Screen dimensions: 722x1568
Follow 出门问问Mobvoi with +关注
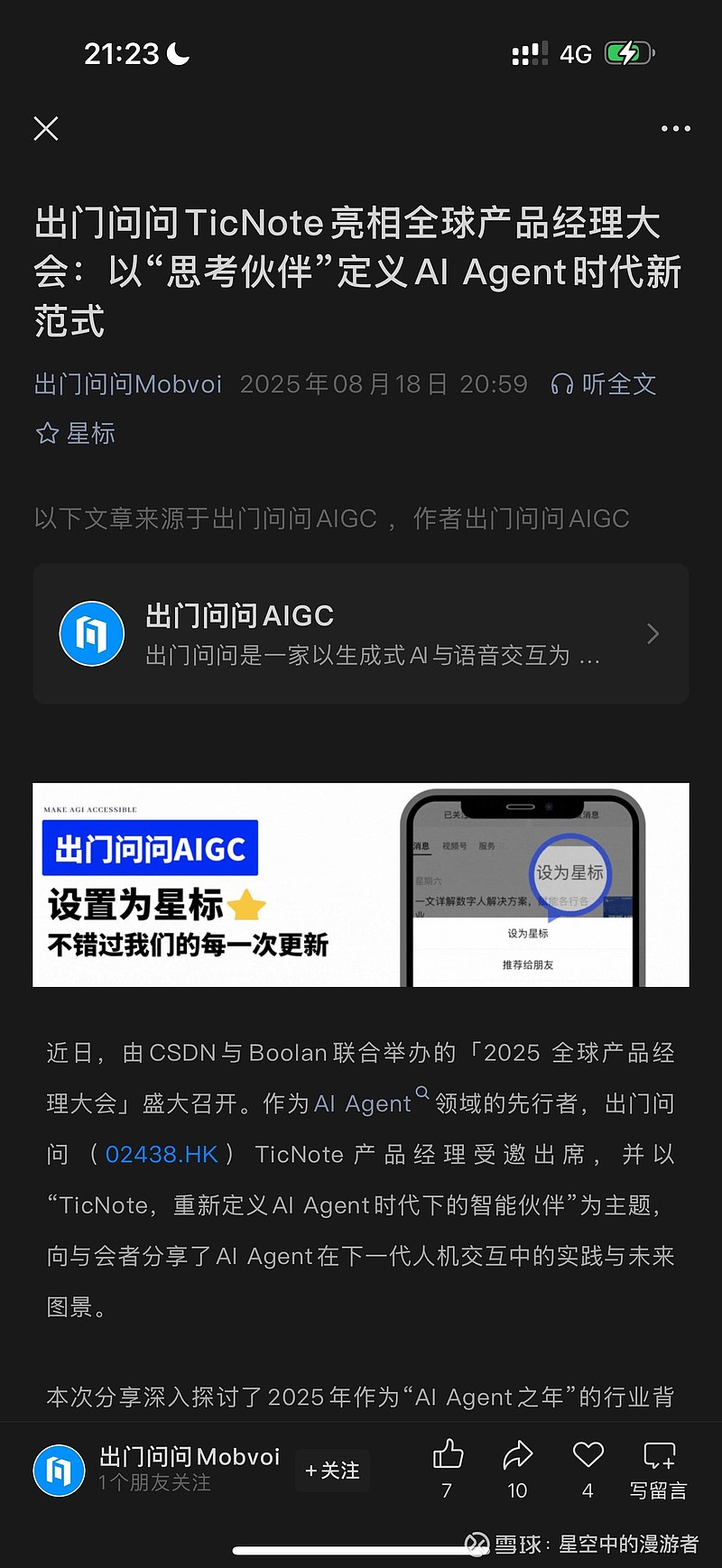tap(332, 1471)
